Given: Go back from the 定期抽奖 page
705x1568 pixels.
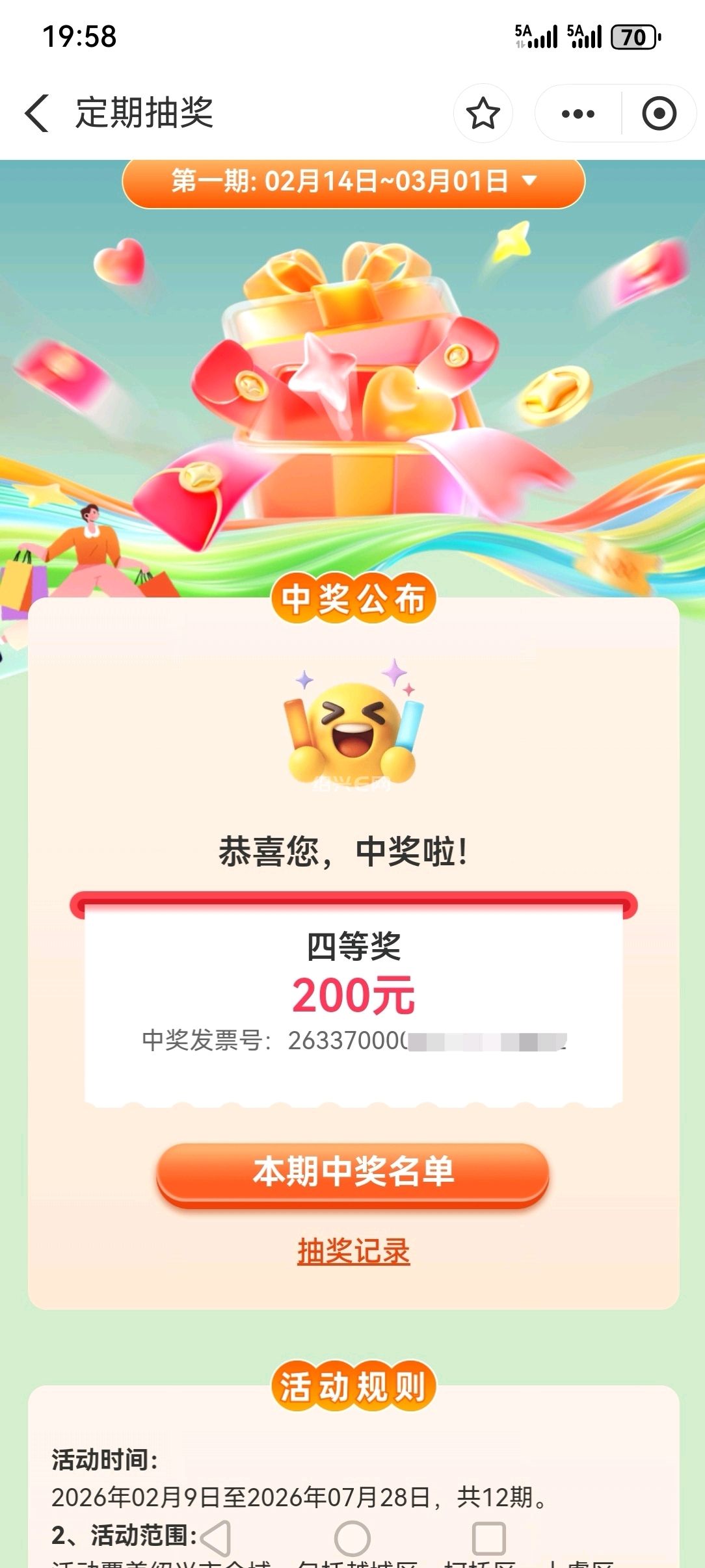Looking at the screenshot, I should coord(38,113).
